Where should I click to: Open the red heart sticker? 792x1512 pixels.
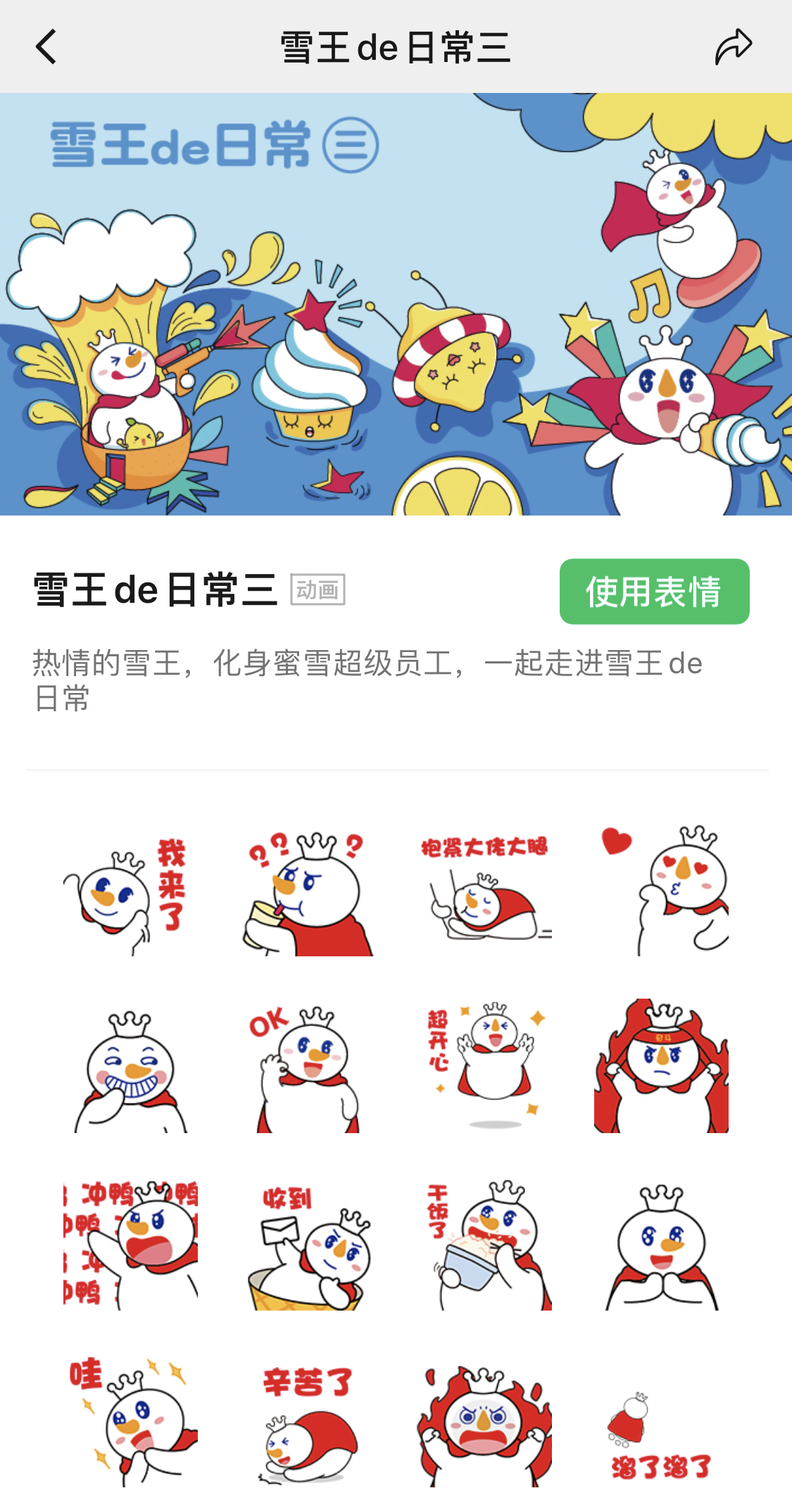click(661, 891)
